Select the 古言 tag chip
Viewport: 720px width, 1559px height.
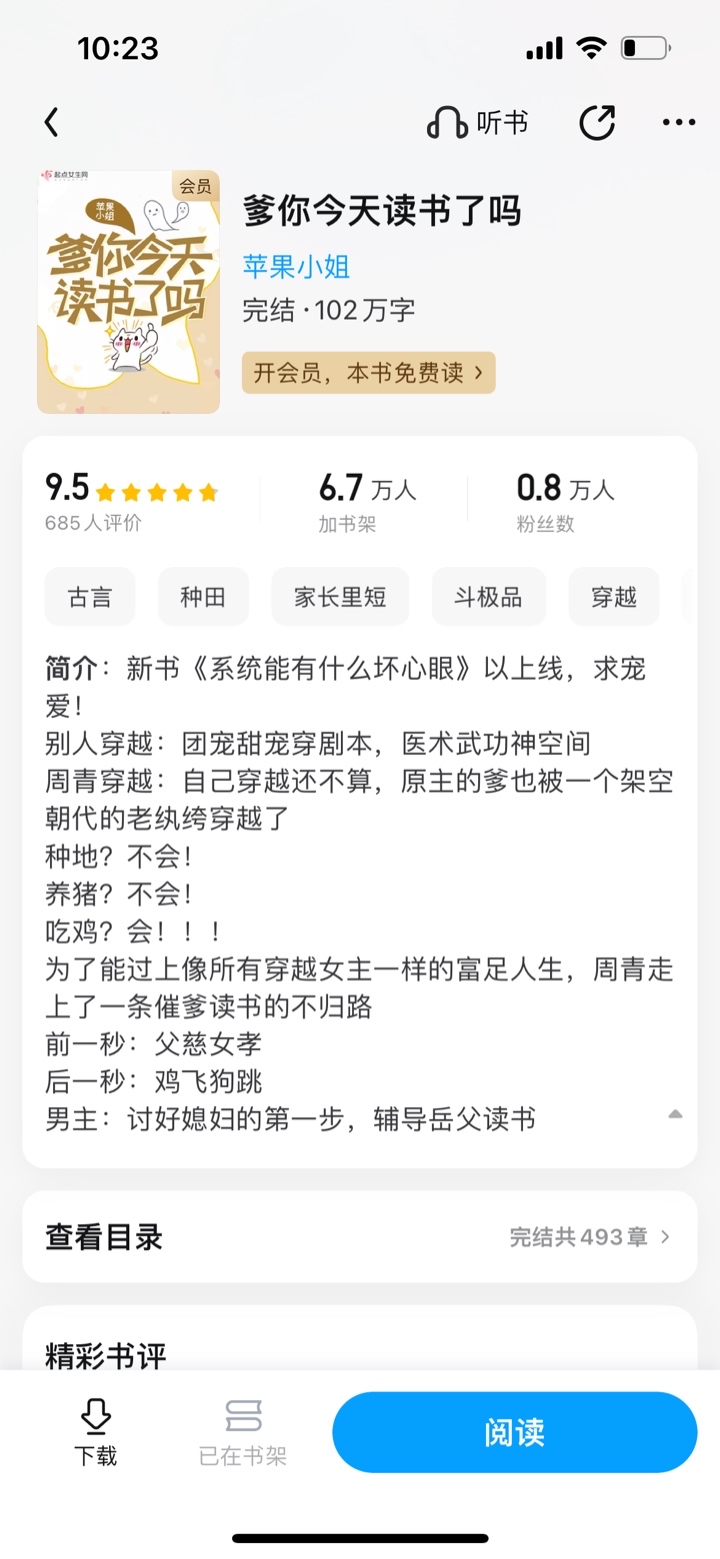point(90,597)
